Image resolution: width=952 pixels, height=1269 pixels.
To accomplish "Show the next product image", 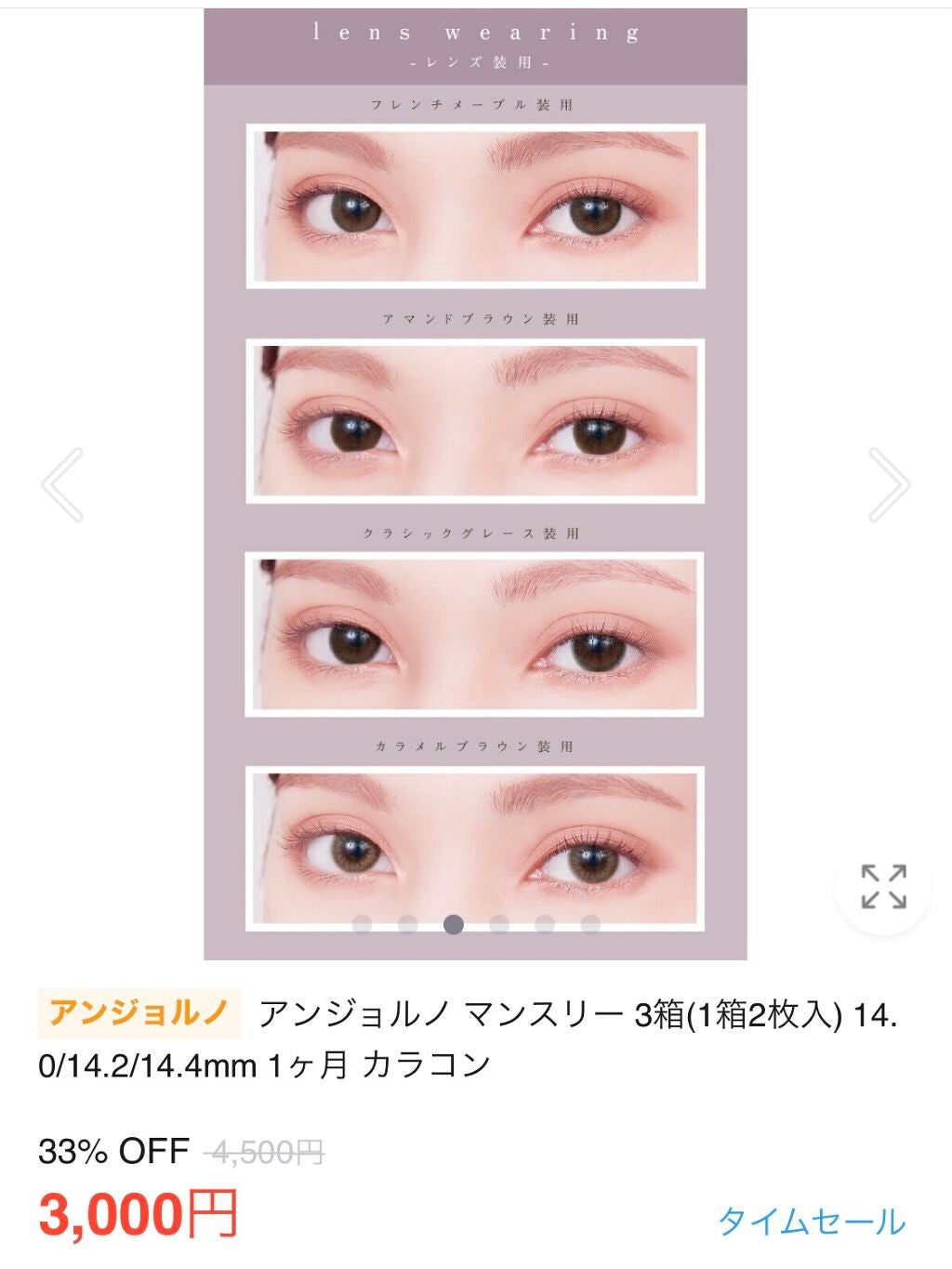I will tap(889, 484).
